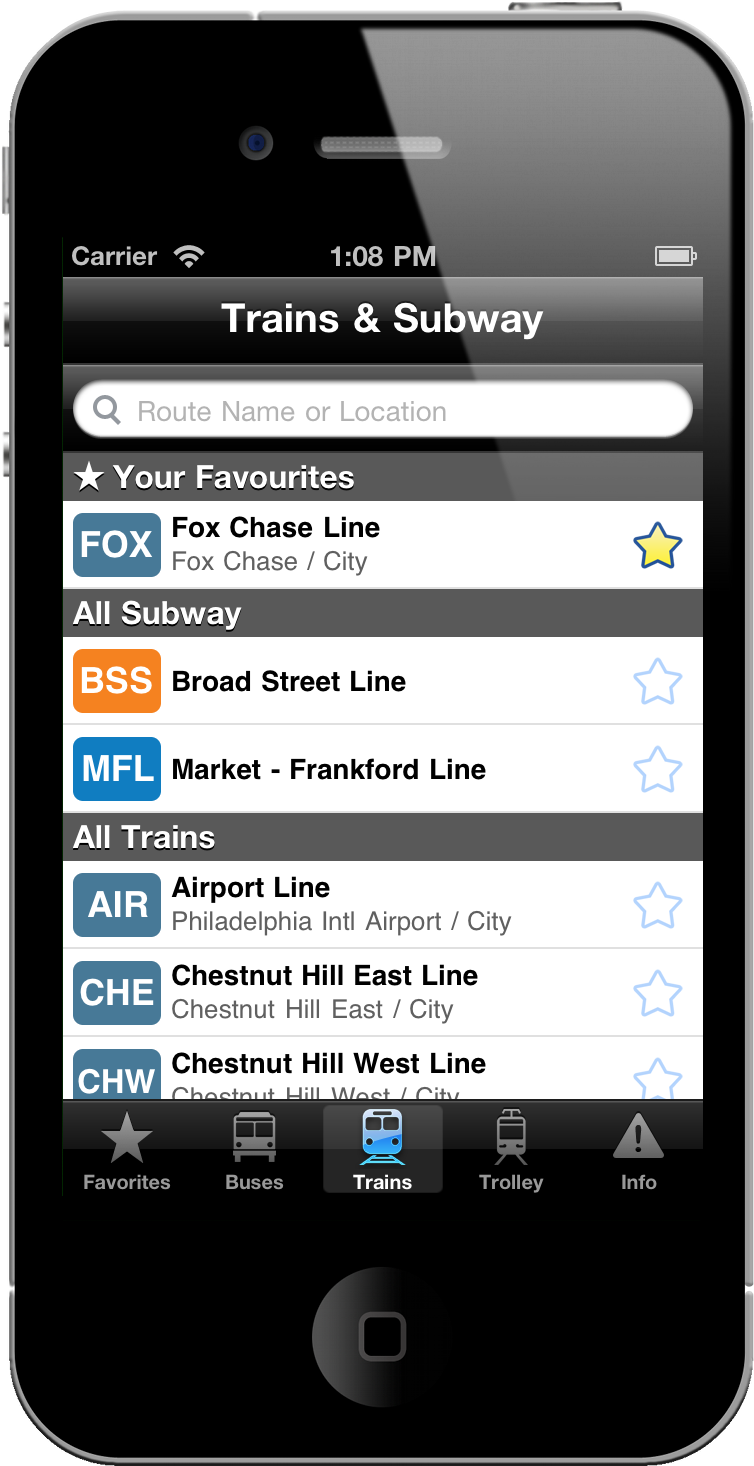Select the Trains tab
This screenshot has height=1466, width=754.
383,1150
